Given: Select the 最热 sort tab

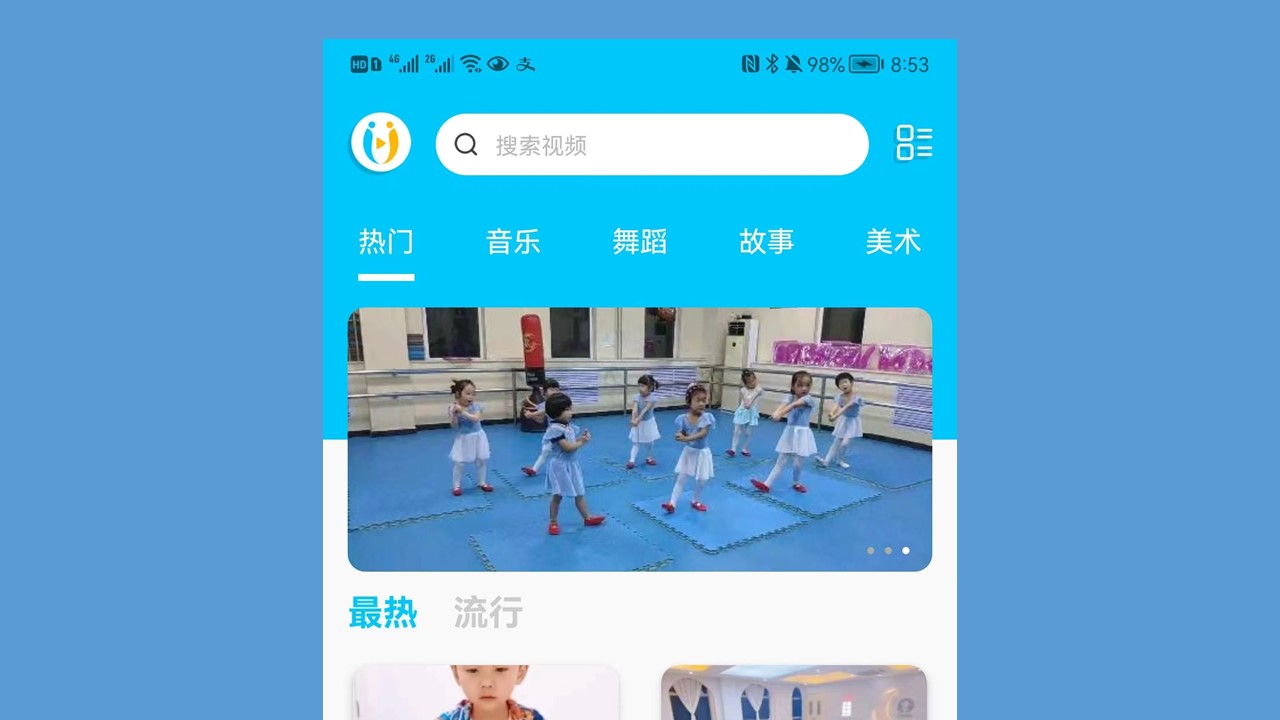Looking at the screenshot, I should pos(383,612).
